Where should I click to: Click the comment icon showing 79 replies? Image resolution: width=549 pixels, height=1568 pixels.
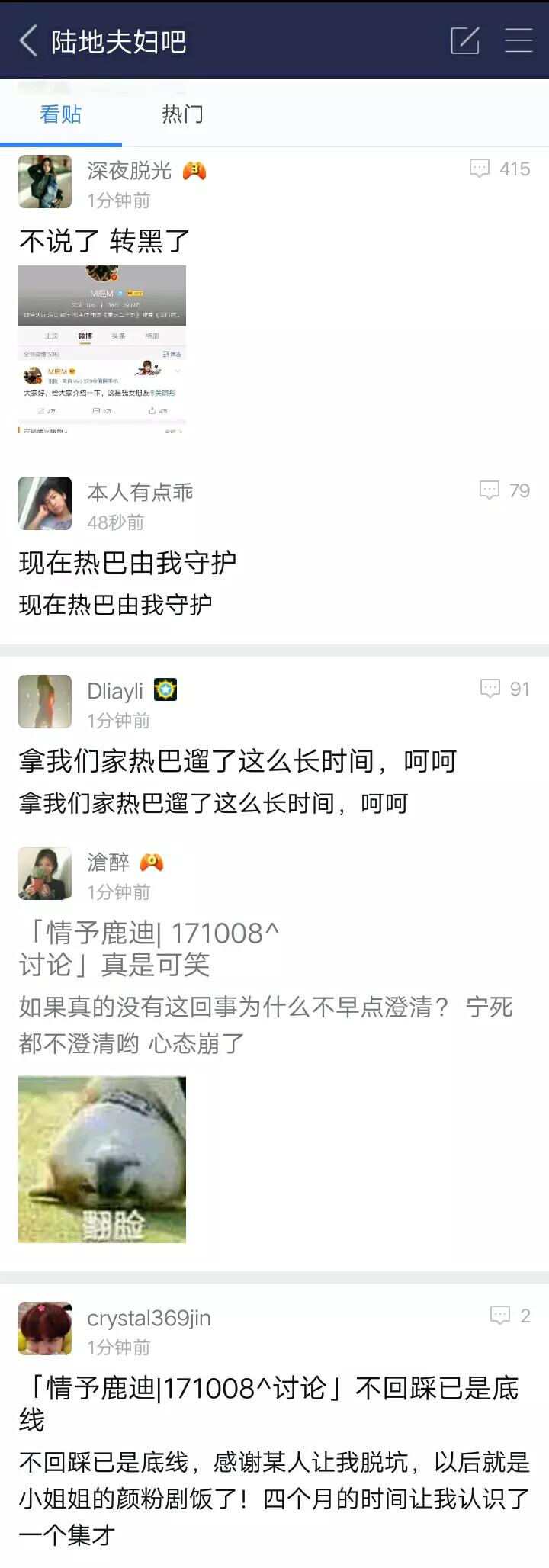488,490
